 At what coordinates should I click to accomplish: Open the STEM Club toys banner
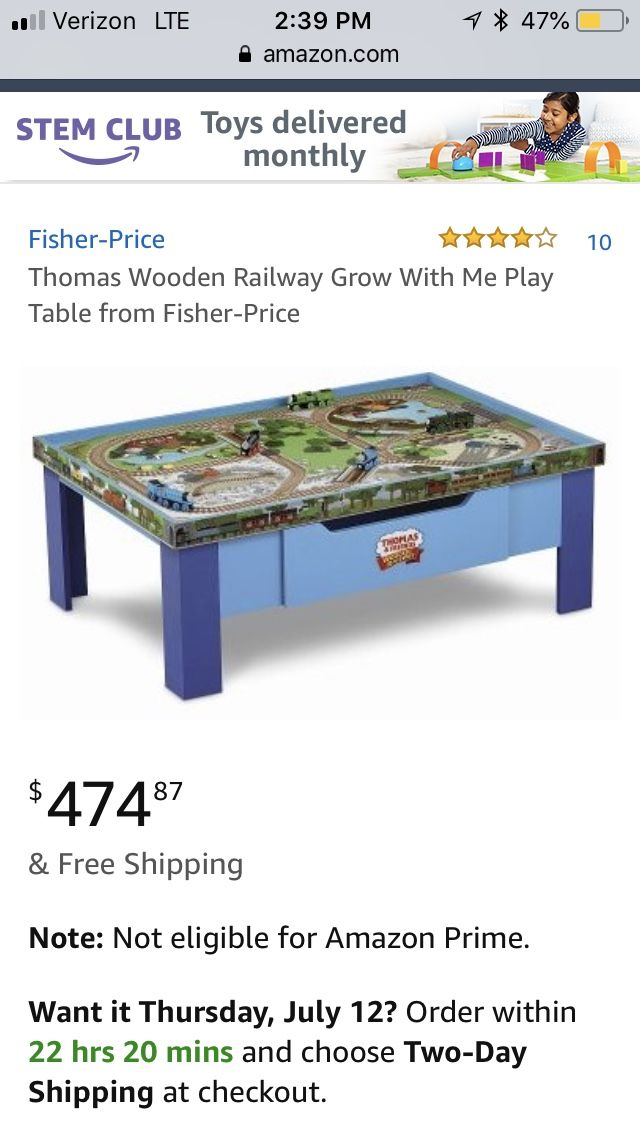[320, 138]
